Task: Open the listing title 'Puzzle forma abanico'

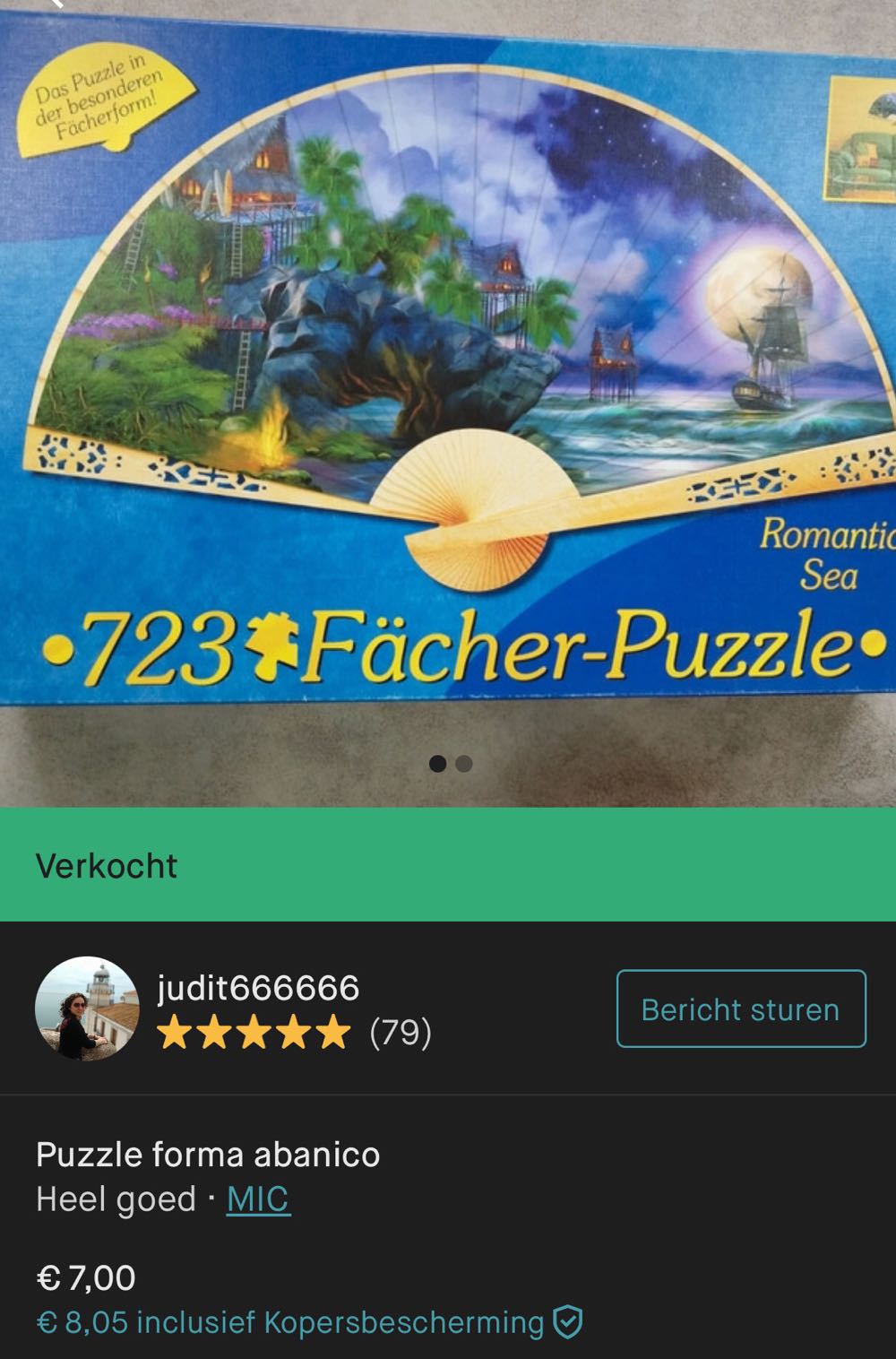Action: pos(208,1156)
